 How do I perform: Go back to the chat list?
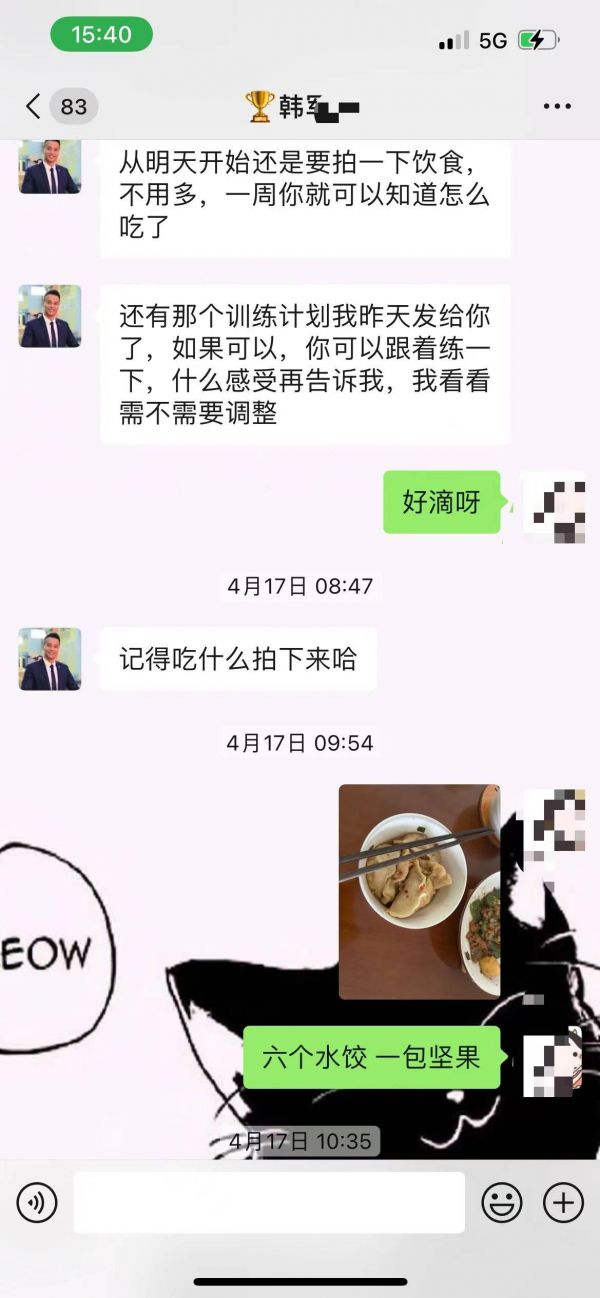pyautogui.click(x=57, y=106)
